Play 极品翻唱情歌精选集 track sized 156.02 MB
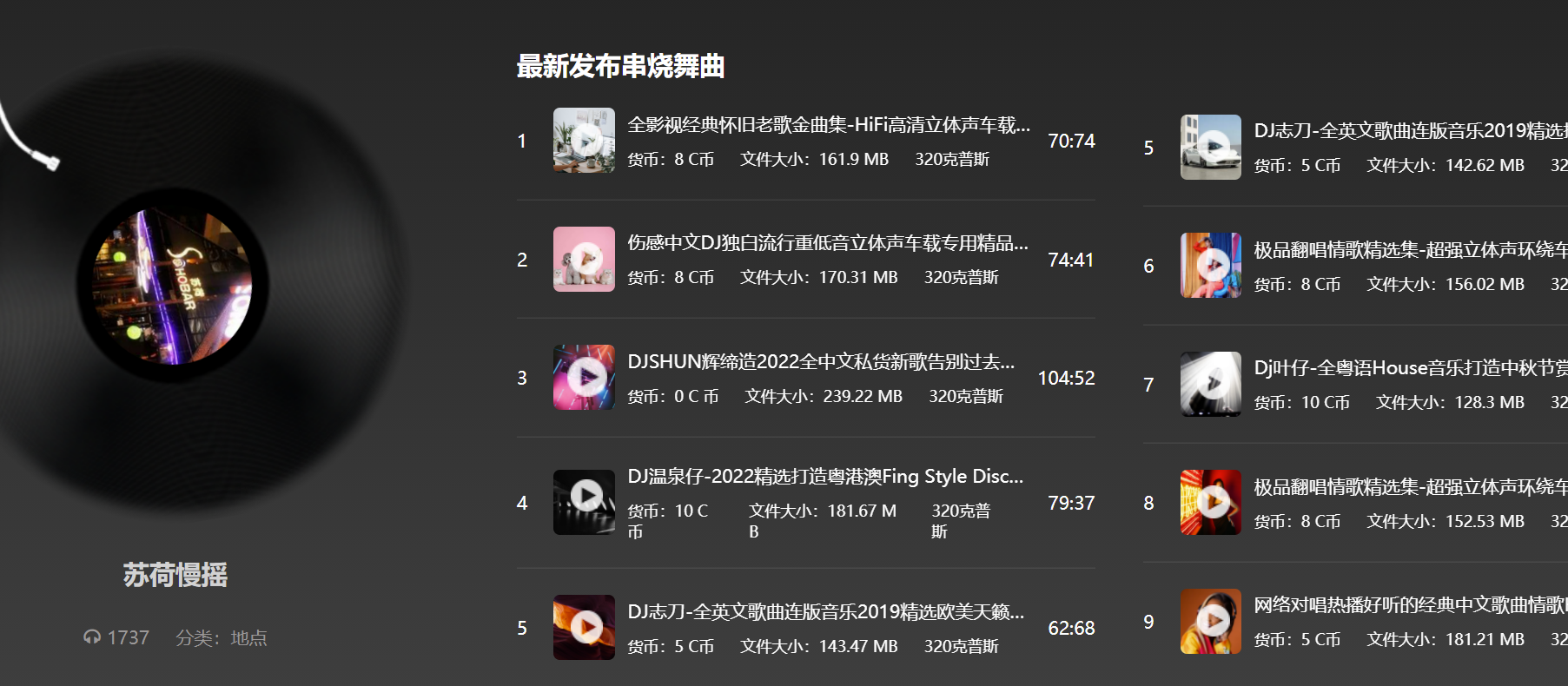 coord(1213,265)
